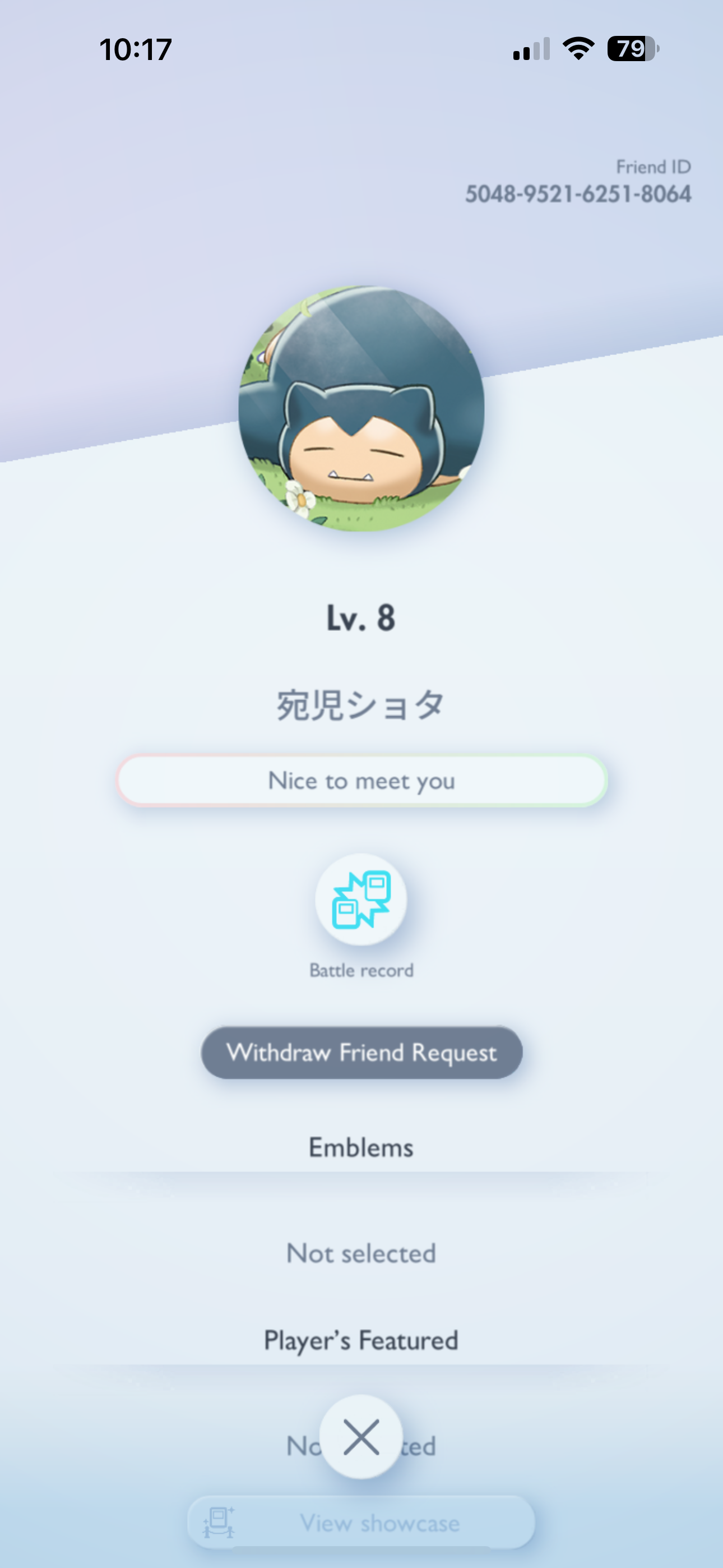Viewport: 723px width, 1568px height.
Task: Close the player profile
Action: point(361,1437)
